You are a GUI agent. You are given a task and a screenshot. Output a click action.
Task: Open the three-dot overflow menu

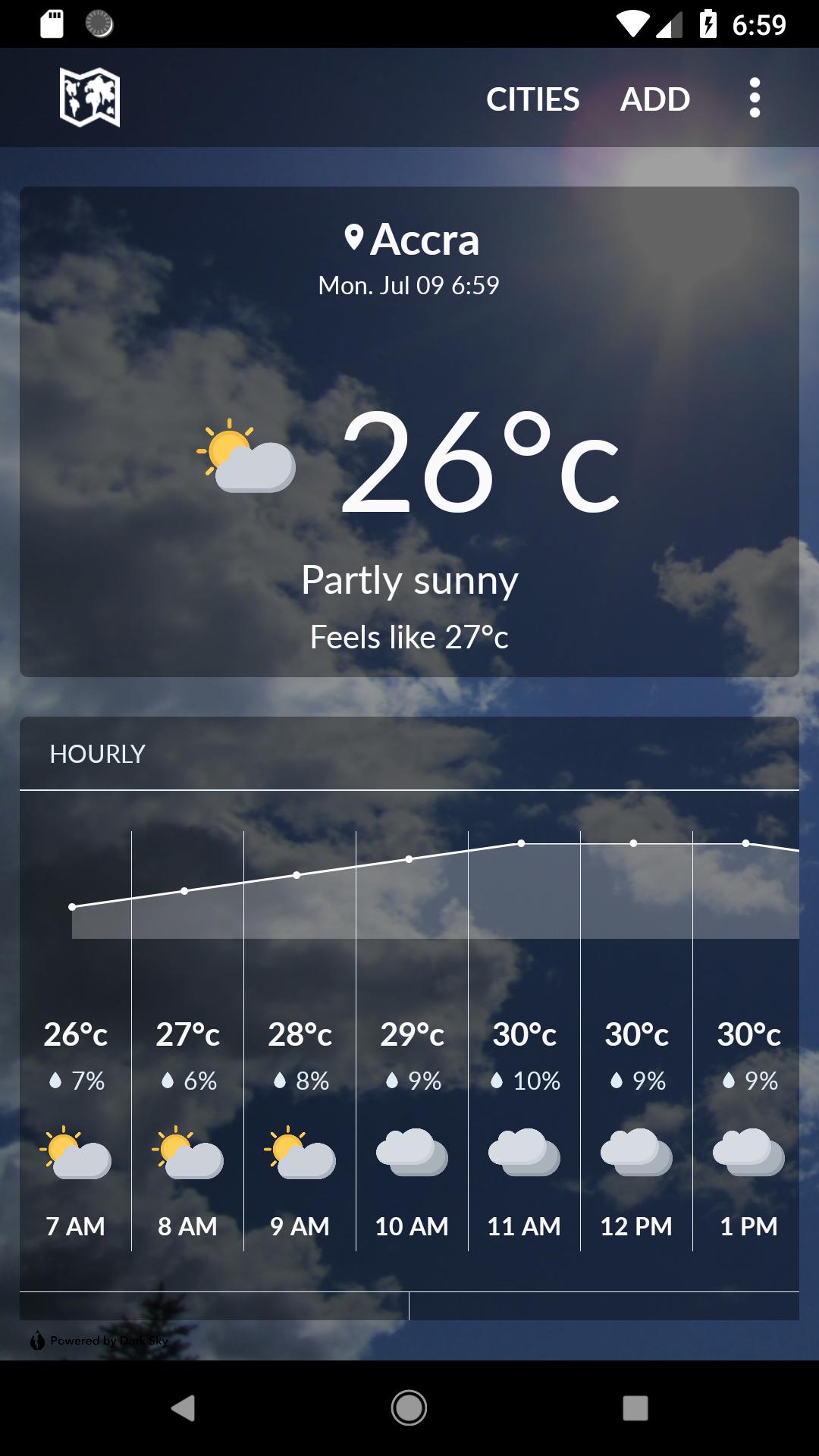click(755, 97)
